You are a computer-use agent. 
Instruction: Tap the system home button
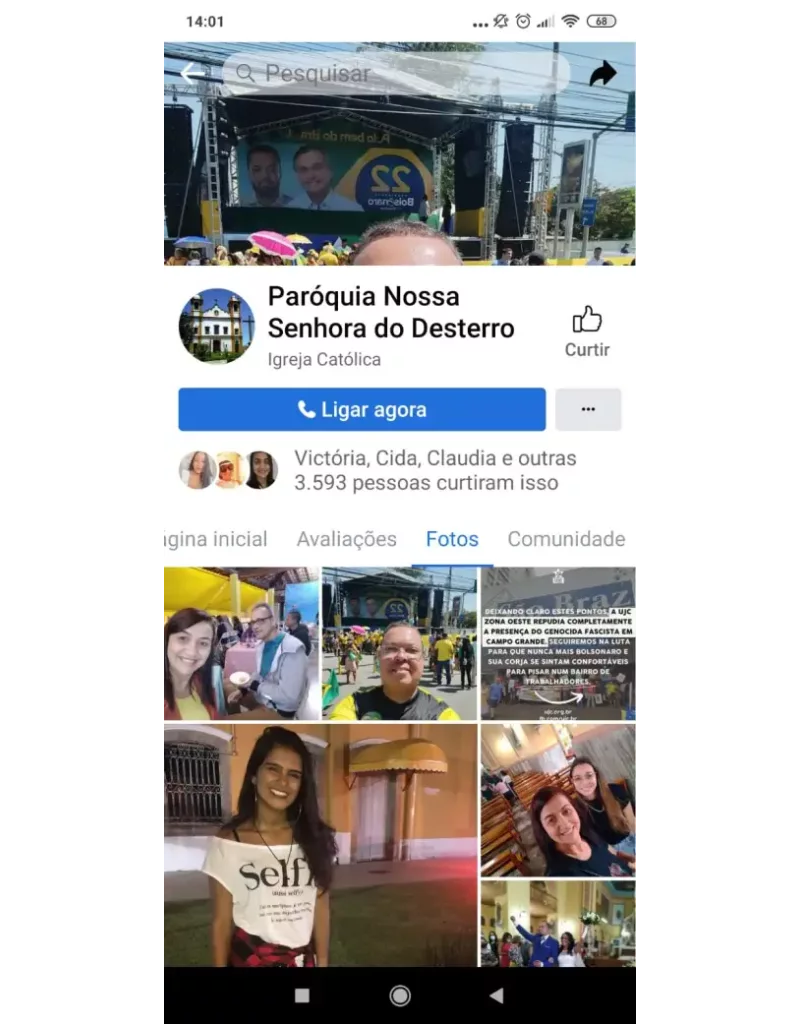(400, 995)
